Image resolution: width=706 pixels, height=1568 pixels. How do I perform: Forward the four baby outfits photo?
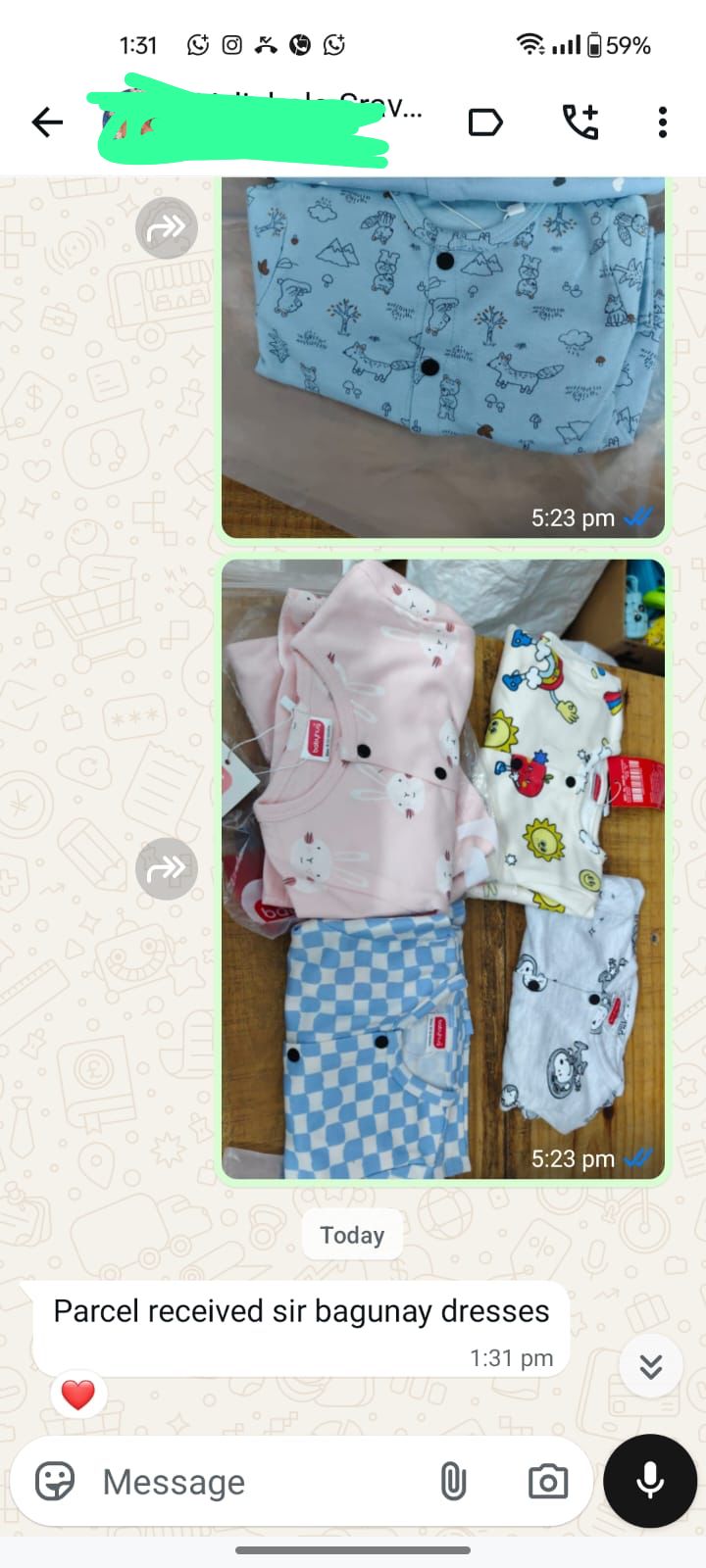[167, 868]
